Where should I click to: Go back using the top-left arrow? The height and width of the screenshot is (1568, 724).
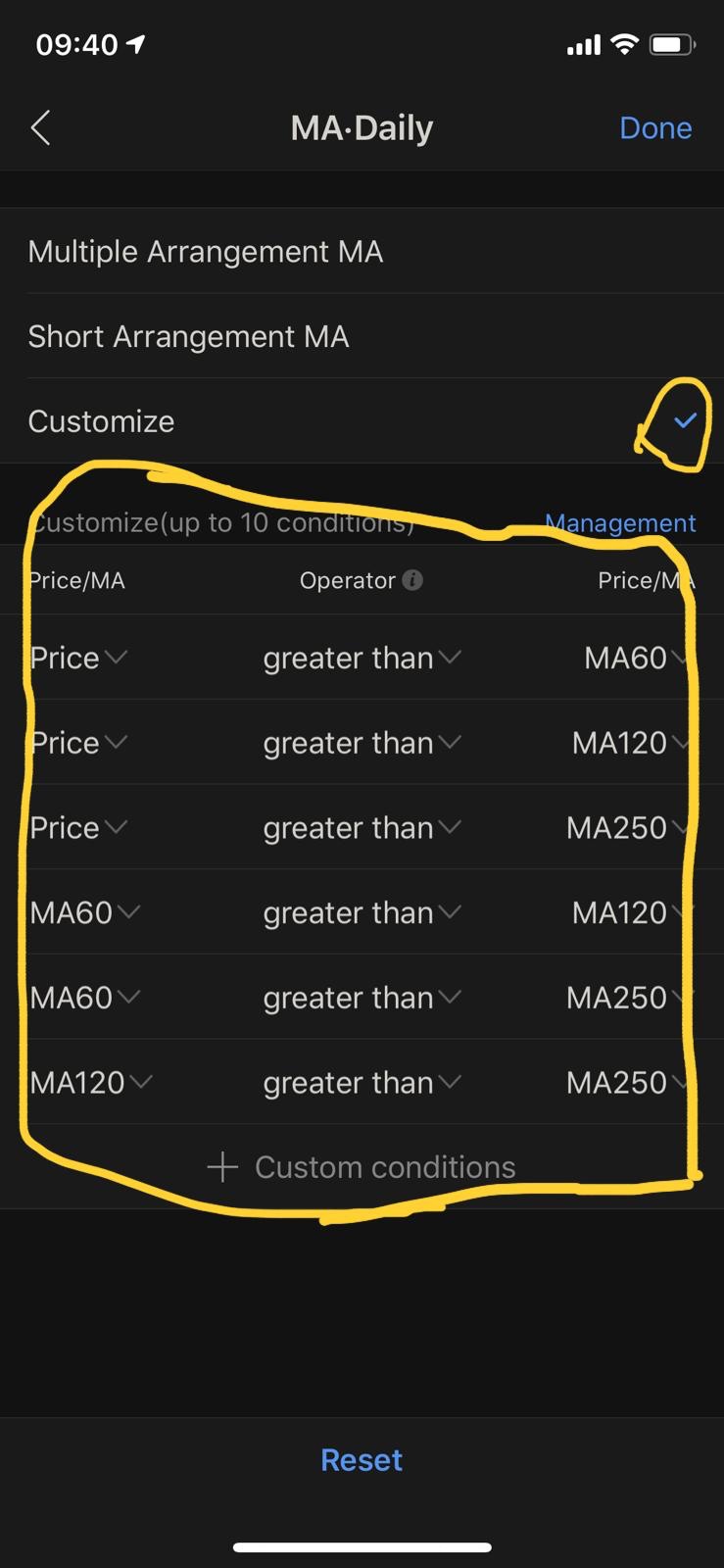[40, 127]
